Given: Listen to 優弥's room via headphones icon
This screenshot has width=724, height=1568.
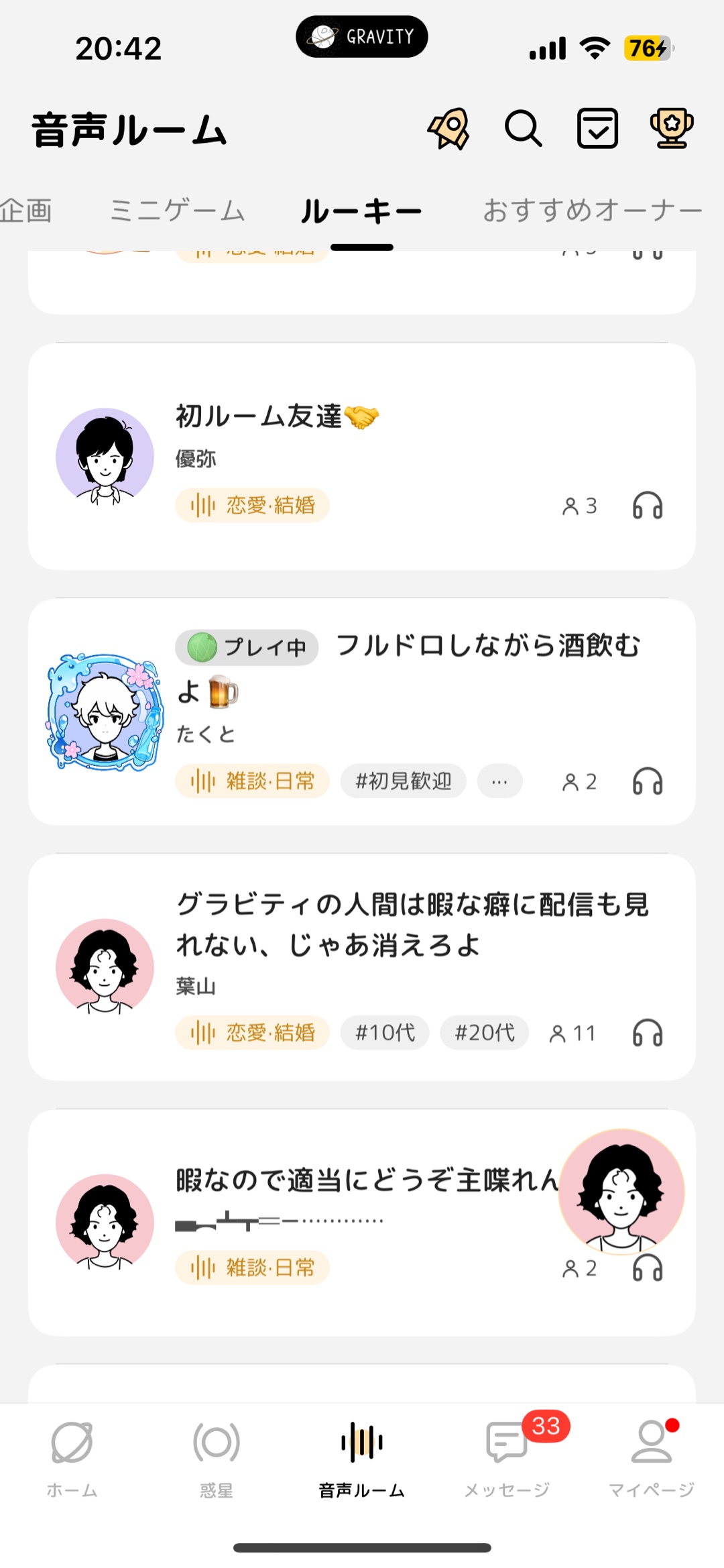Looking at the screenshot, I should pyautogui.click(x=647, y=506).
